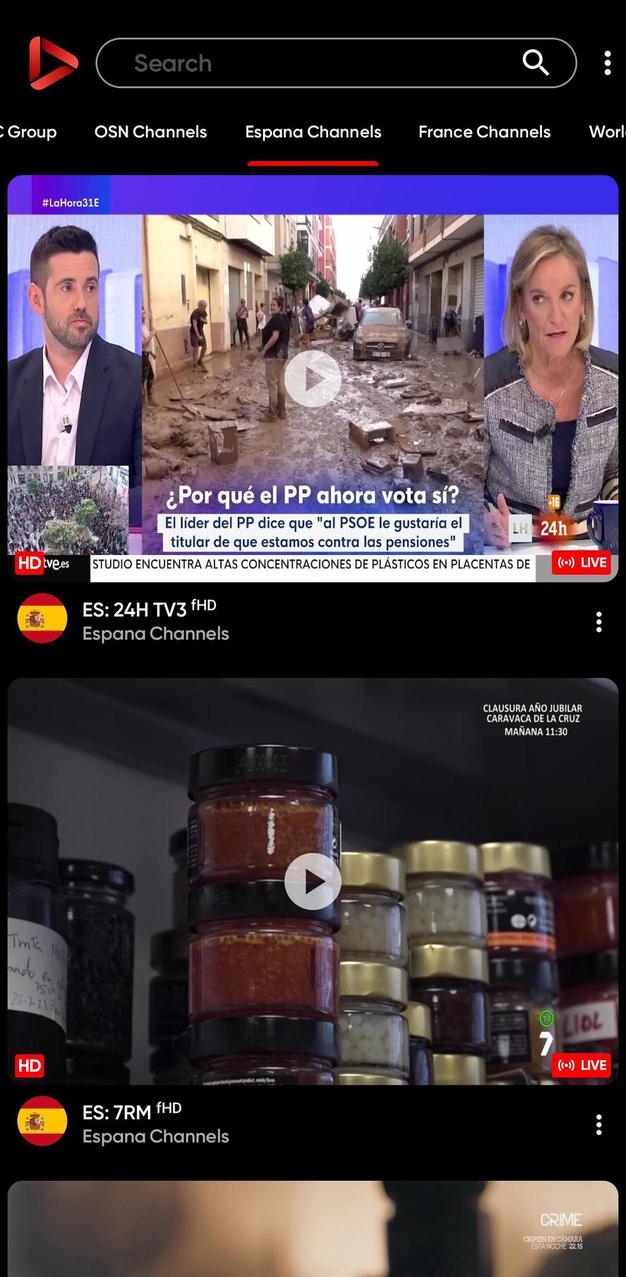Switch to France Channels tab
This screenshot has width=626, height=1277.
pyautogui.click(x=484, y=132)
